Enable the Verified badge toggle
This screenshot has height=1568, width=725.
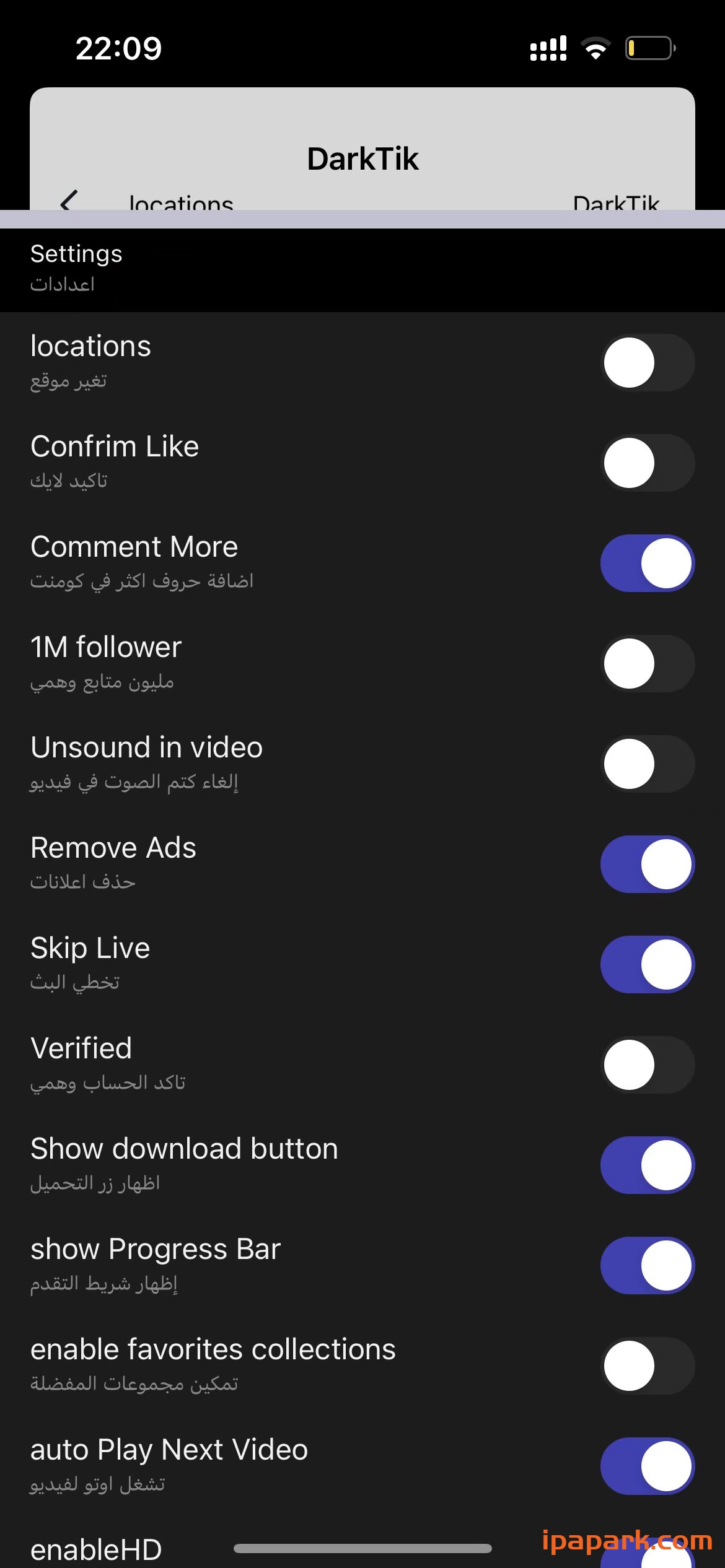[647, 1065]
